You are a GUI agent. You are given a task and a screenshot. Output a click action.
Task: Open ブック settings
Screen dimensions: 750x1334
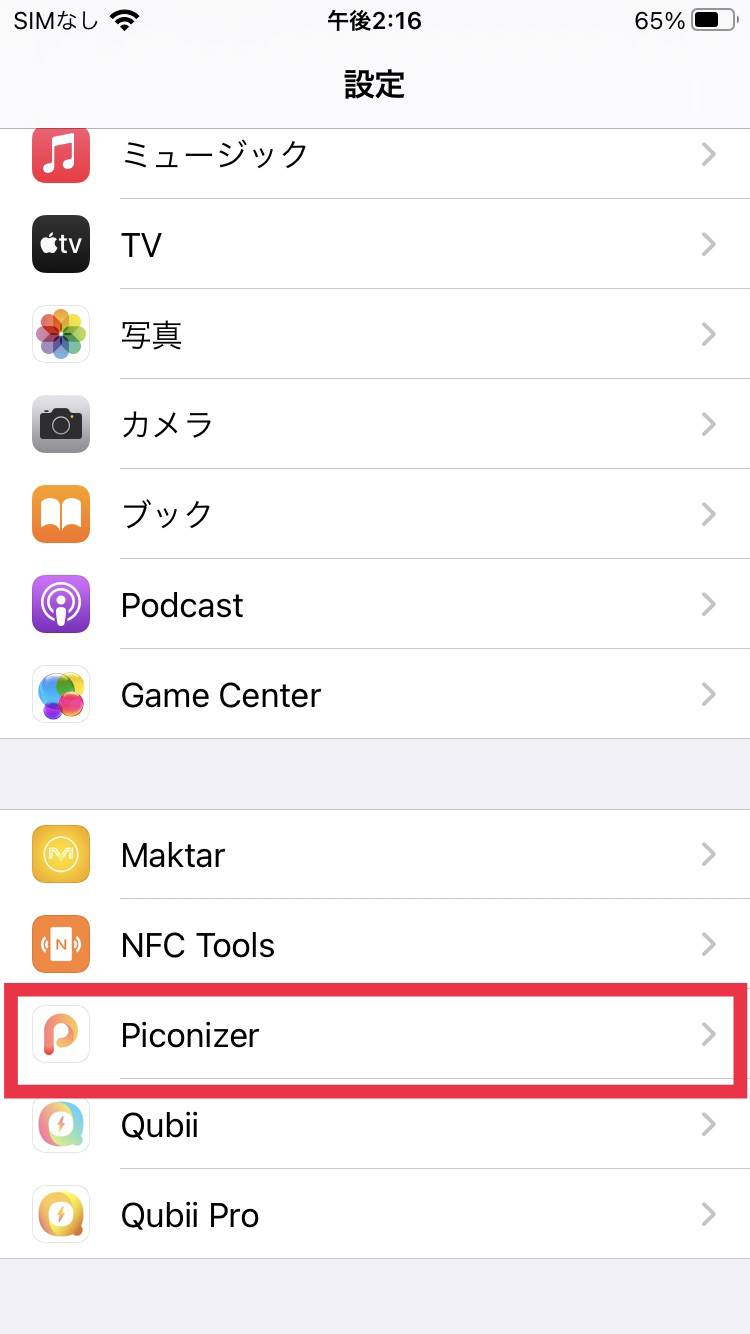375,514
